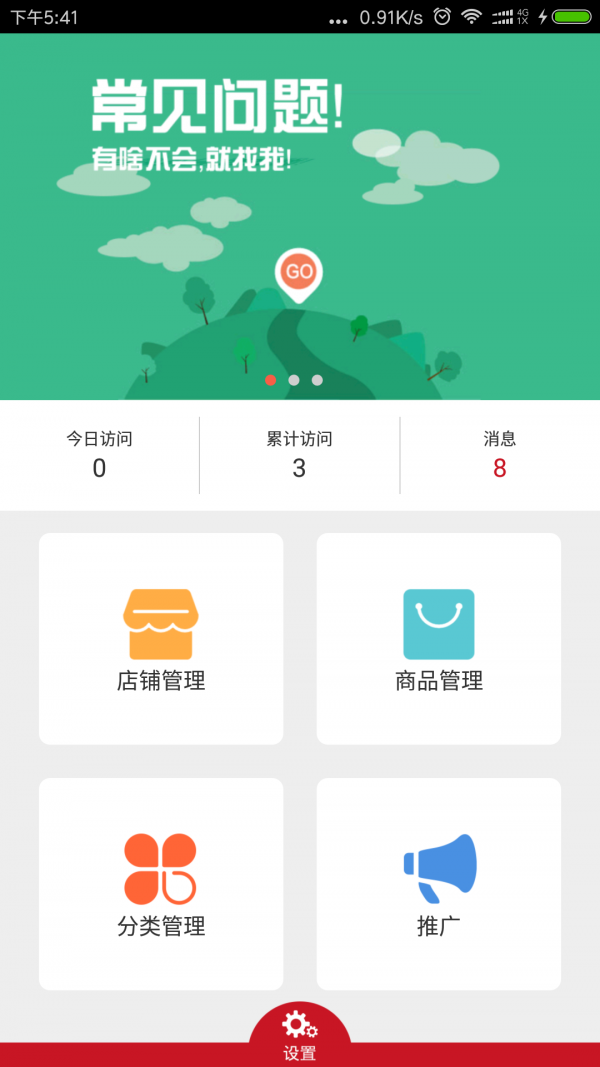Open the 商品管理 product management card
600x1067 pixels.
click(x=439, y=639)
